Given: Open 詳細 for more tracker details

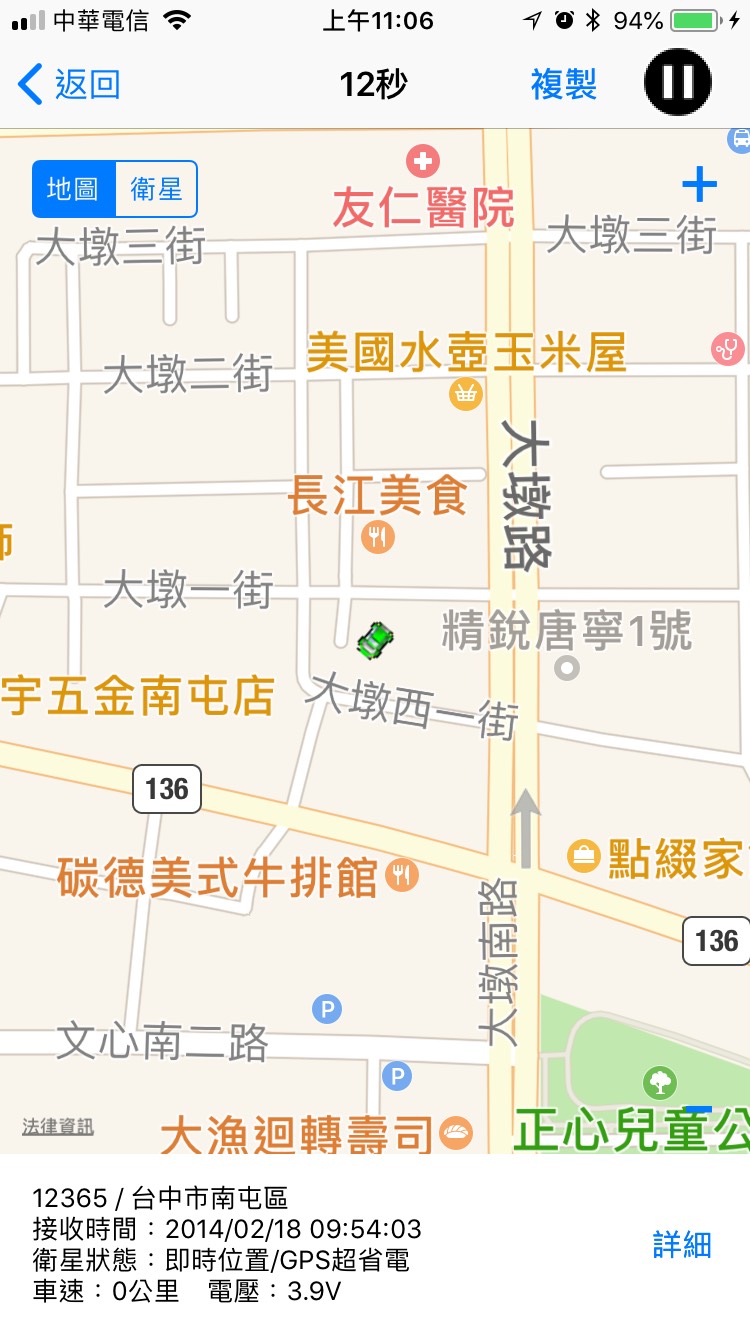Looking at the screenshot, I should click(x=682, y=1245).
